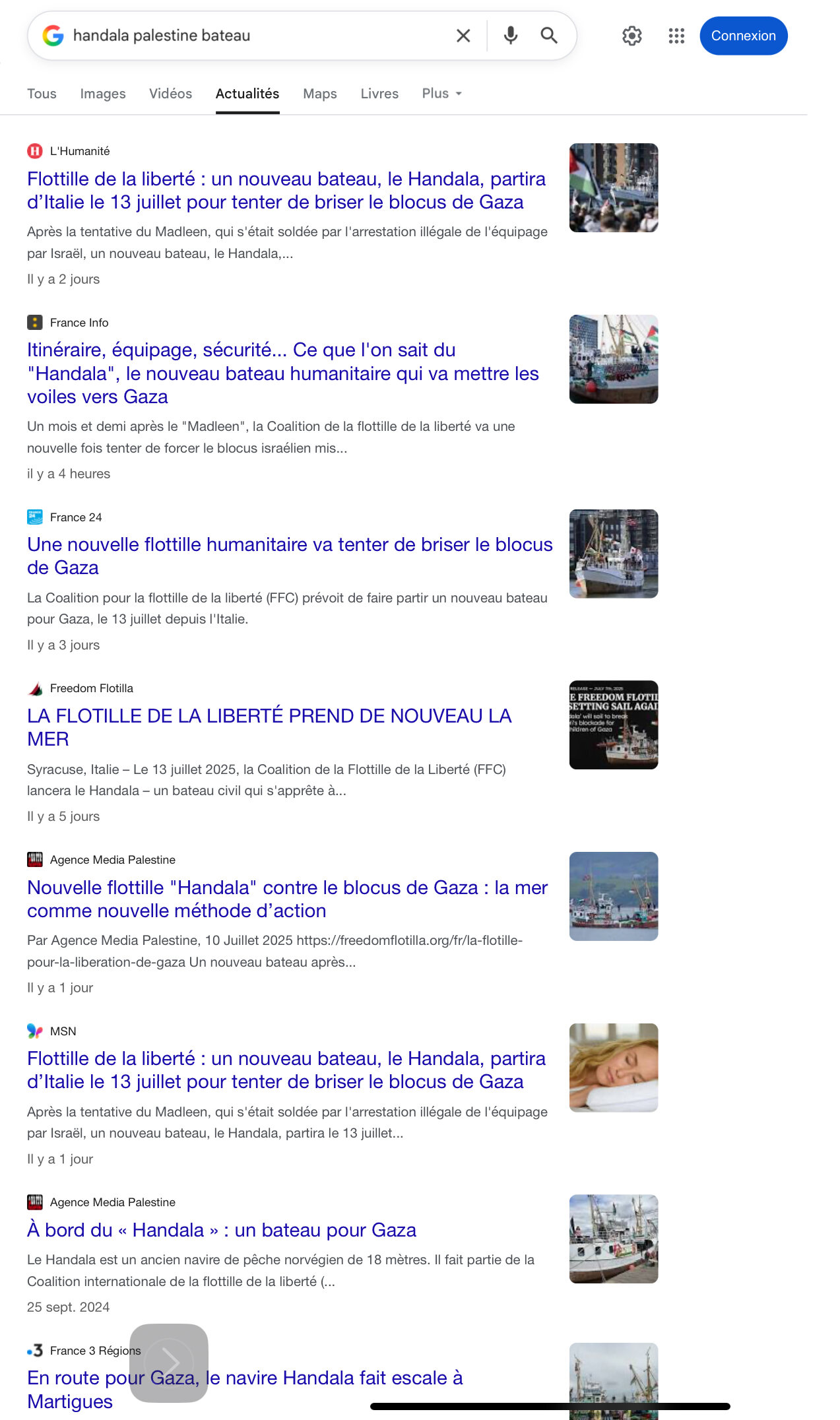The height and width of the screenshot is (1420, 840).
Task: Open the France 24 nouvelle flottille article
Action: coord(290,556)
